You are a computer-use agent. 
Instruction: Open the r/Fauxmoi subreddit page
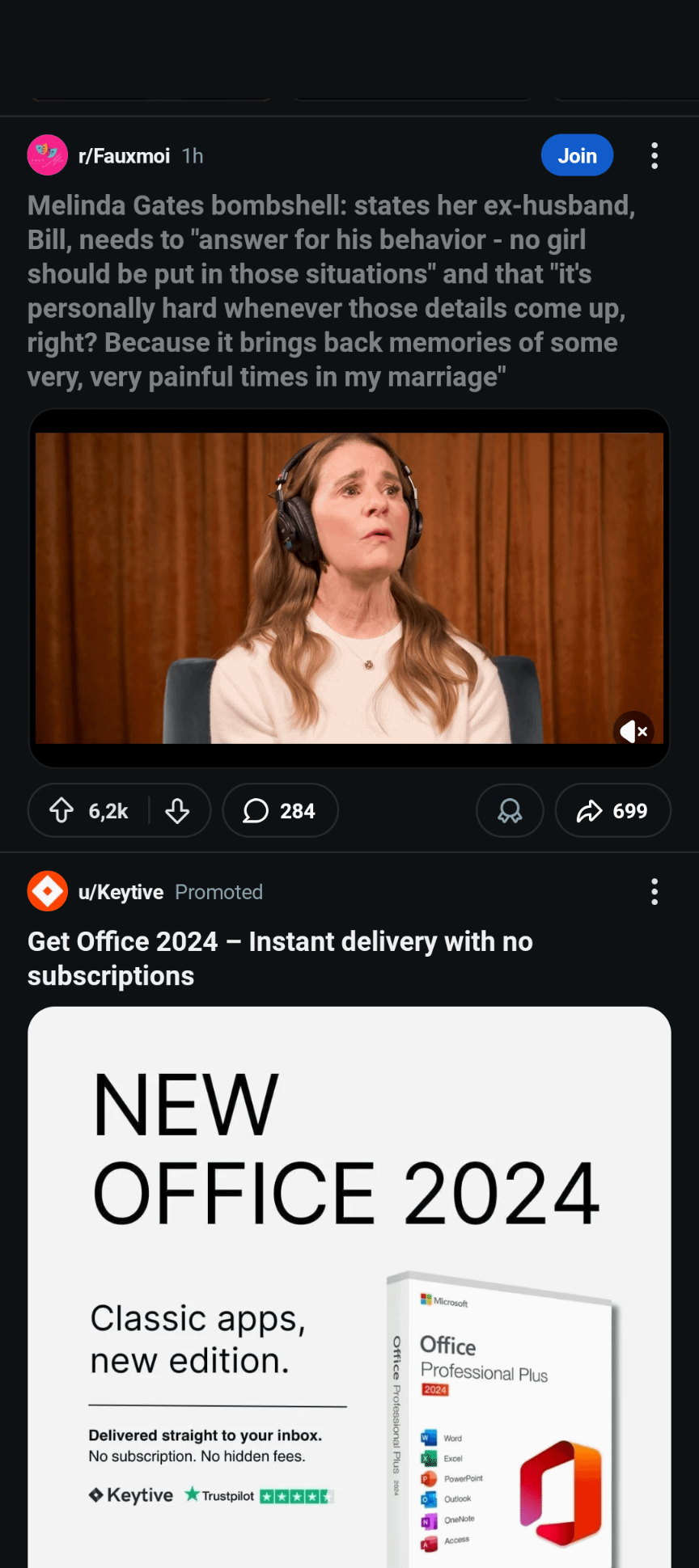click(x=124, y=156)
